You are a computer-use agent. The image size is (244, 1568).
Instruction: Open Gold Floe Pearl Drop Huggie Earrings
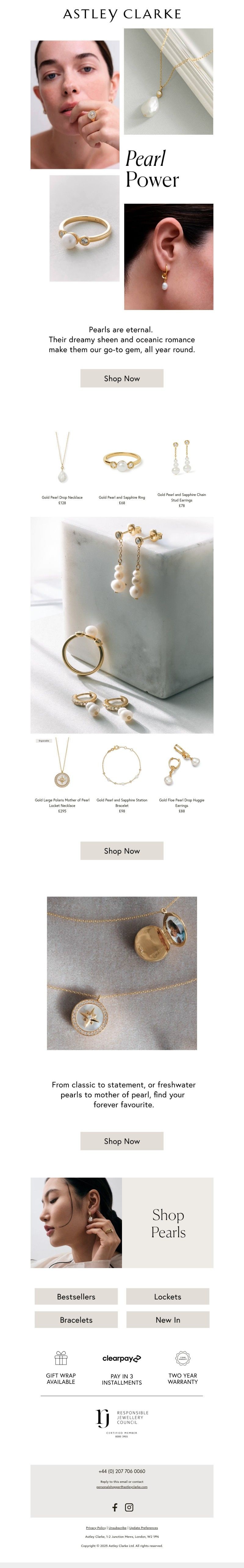(x=181, y=771)
